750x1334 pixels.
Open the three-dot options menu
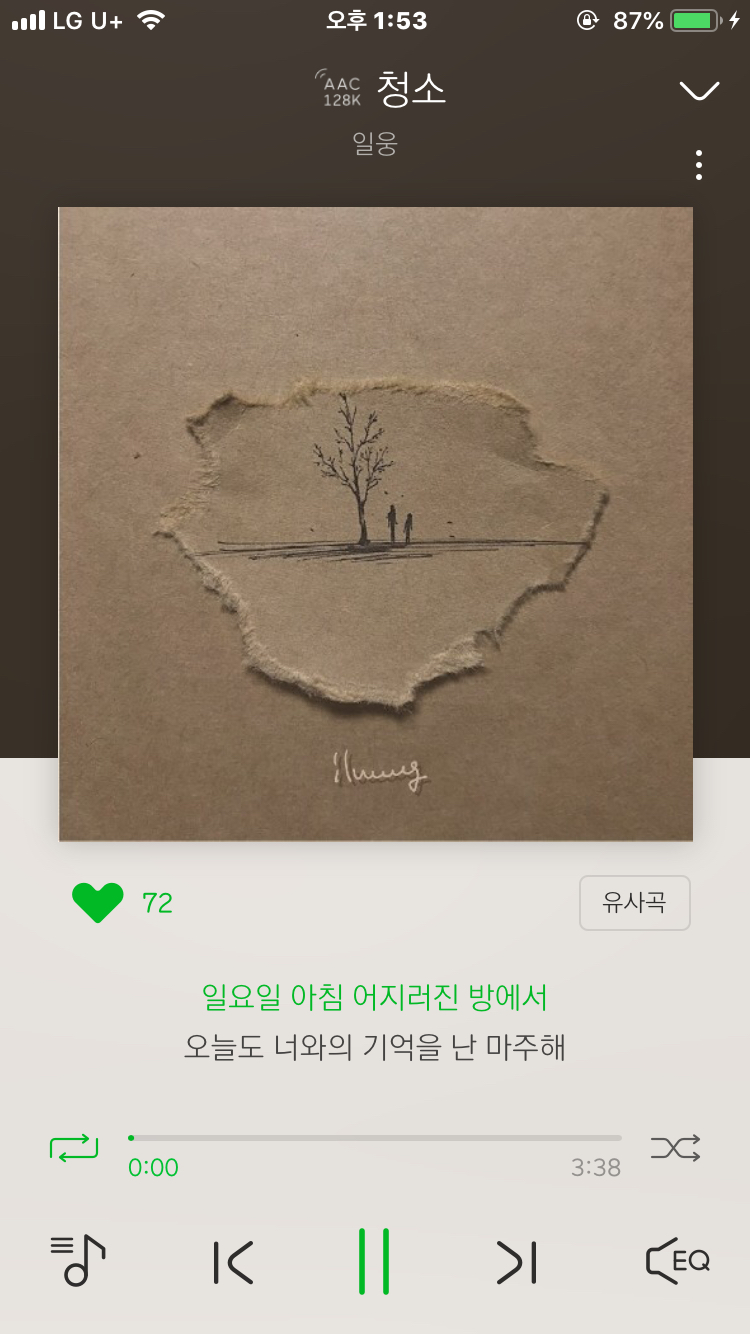tap(699, 164)
